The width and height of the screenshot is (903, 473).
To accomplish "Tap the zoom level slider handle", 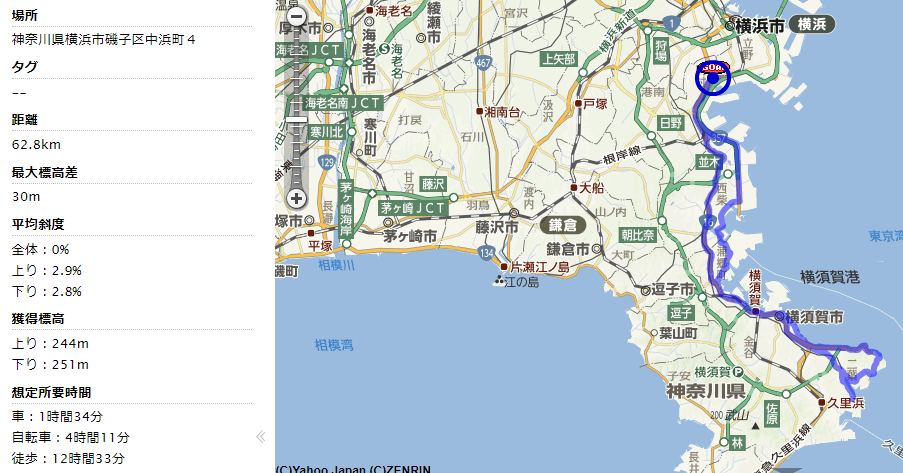I will point(296,121).
